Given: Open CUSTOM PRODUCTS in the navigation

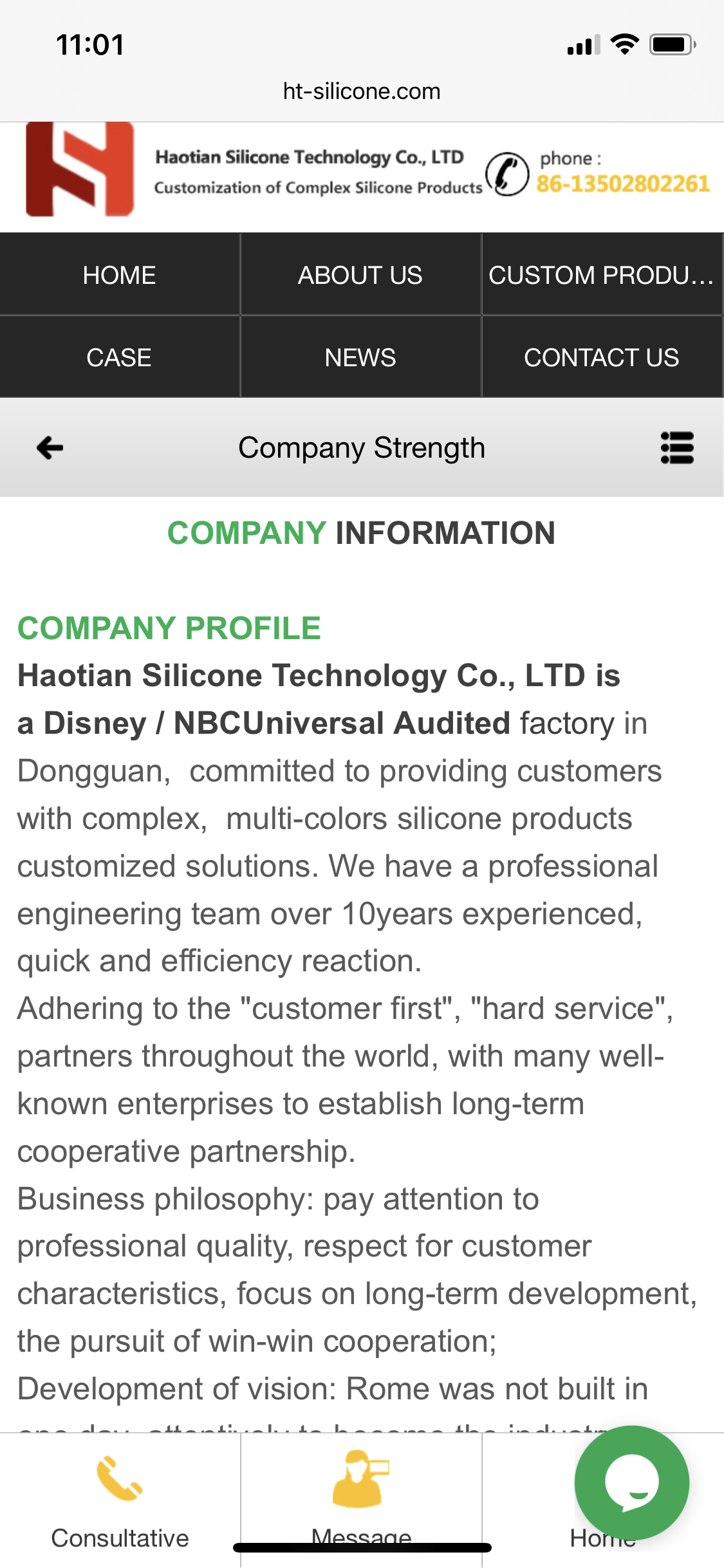Looking at the screenshot, I should 601,275.
